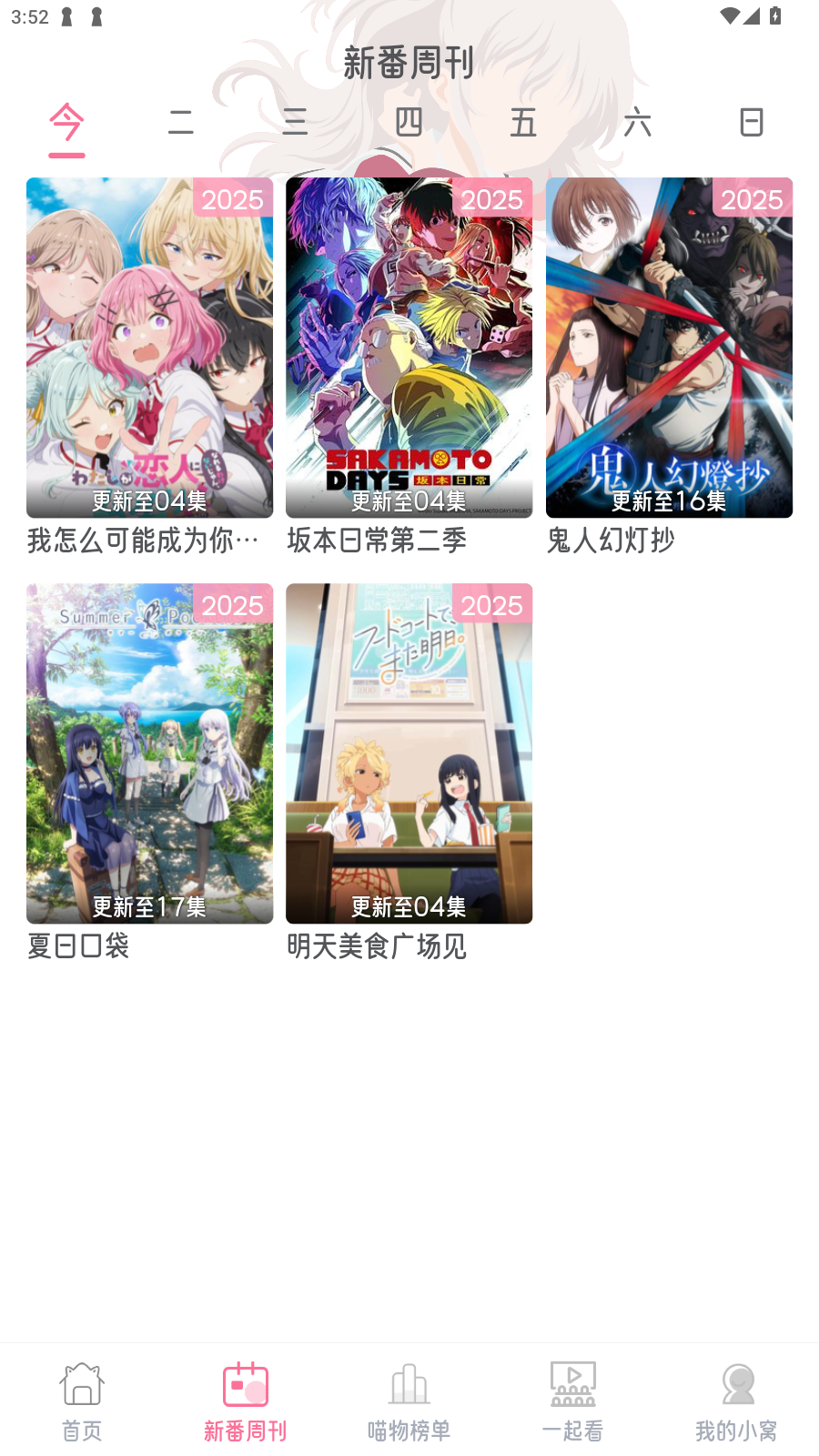
Task: Click the 更新至16集 episode badge
Action: (668, 500)
